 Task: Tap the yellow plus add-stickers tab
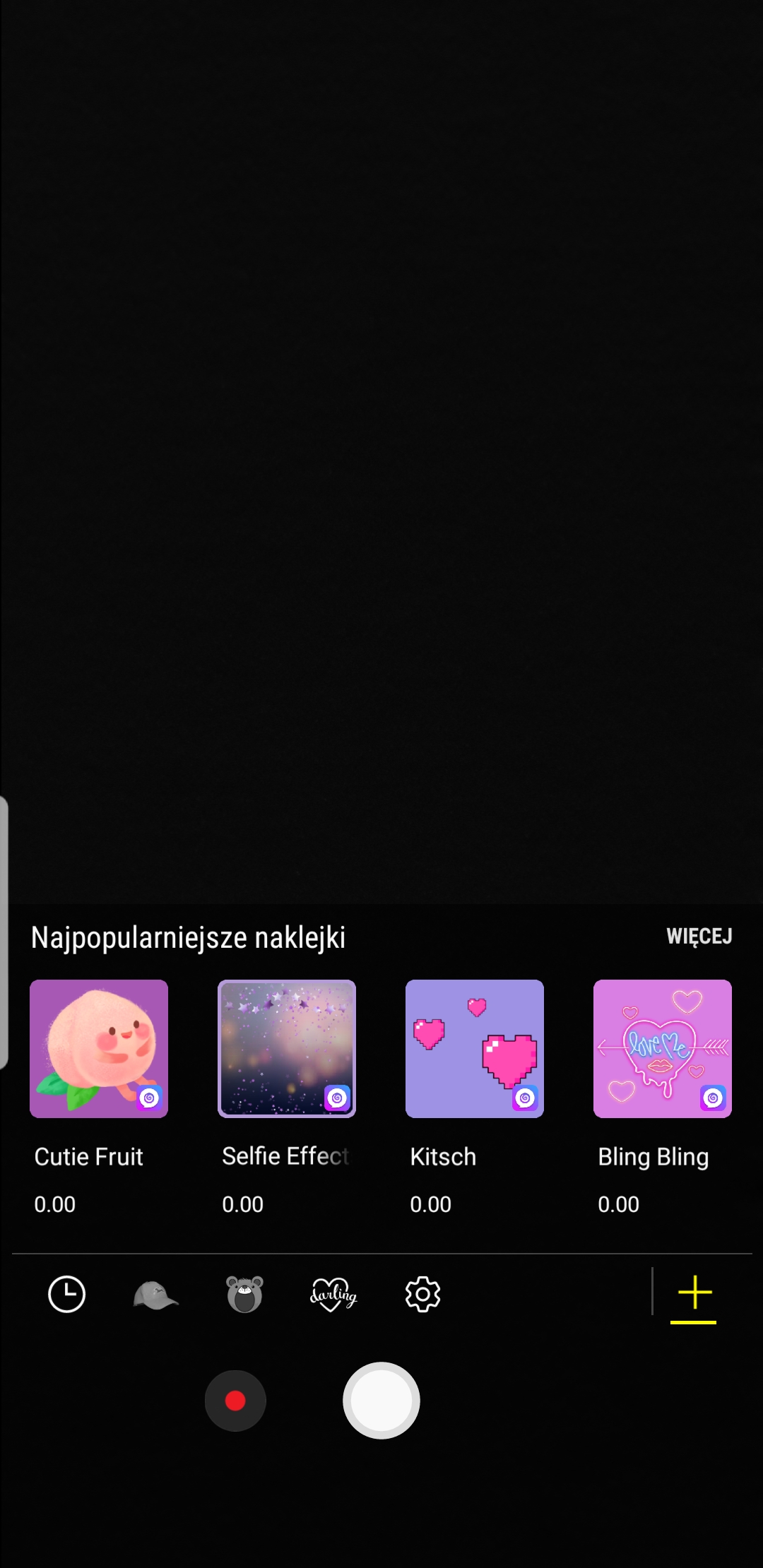tap(694, 1293)
